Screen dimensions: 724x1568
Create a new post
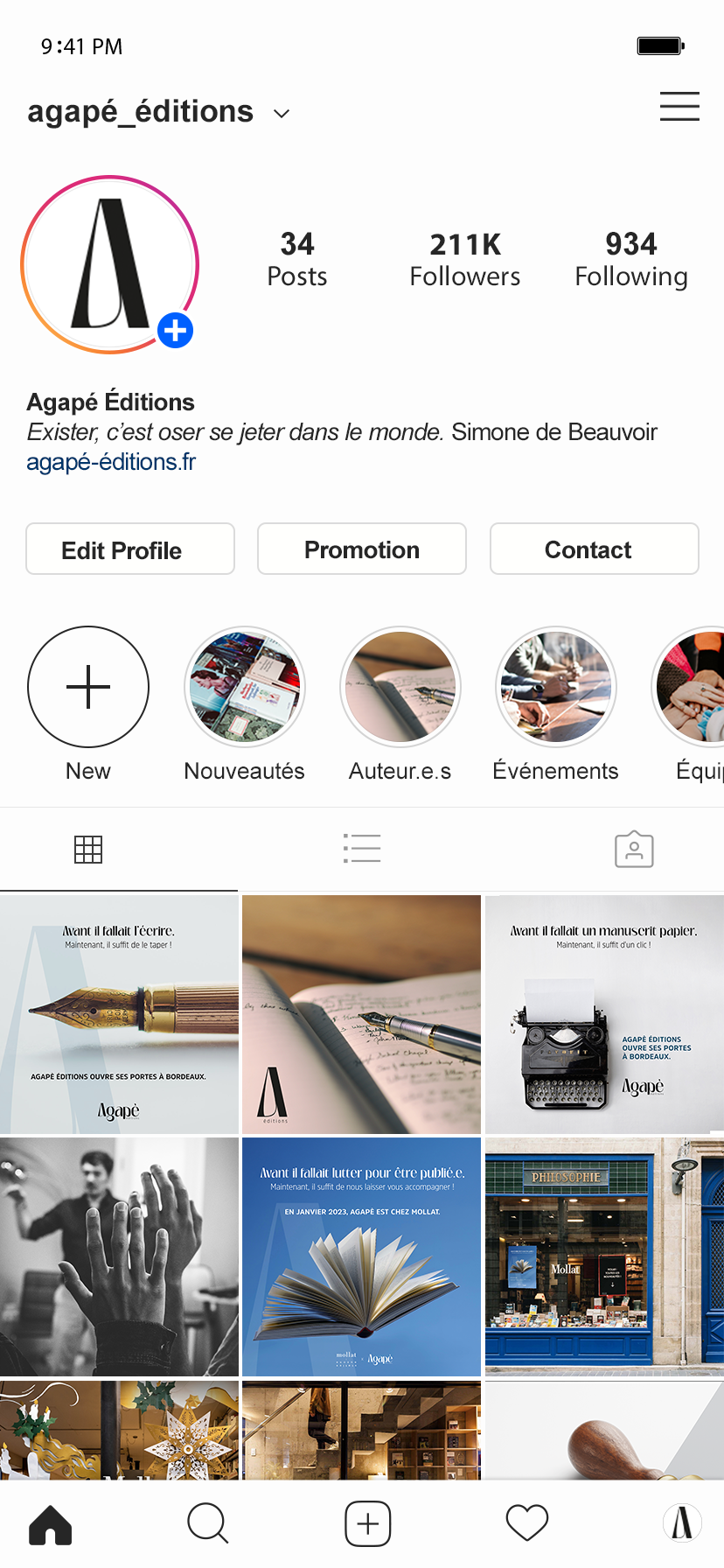[x=368, y=1524]
